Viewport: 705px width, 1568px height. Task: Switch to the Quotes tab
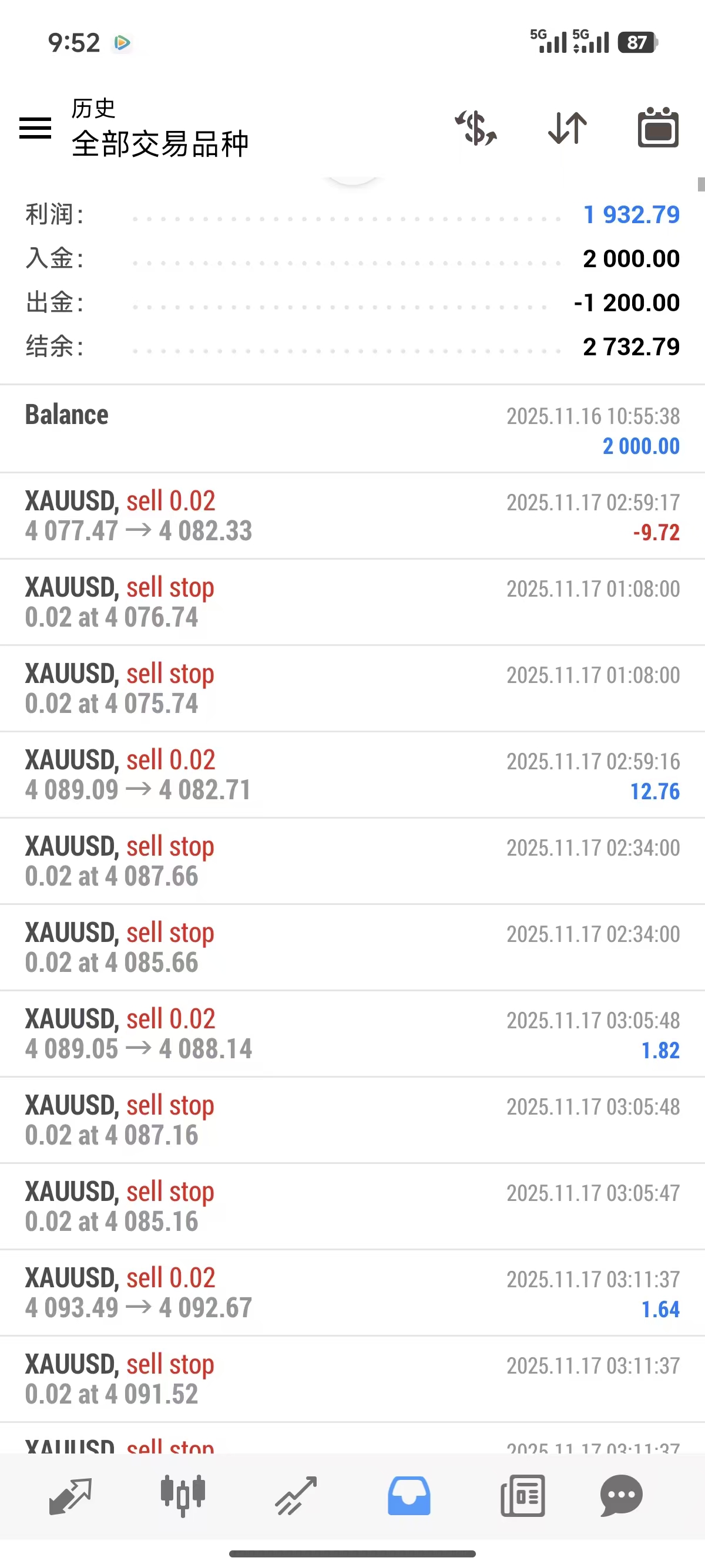[x=70, y=1496]
